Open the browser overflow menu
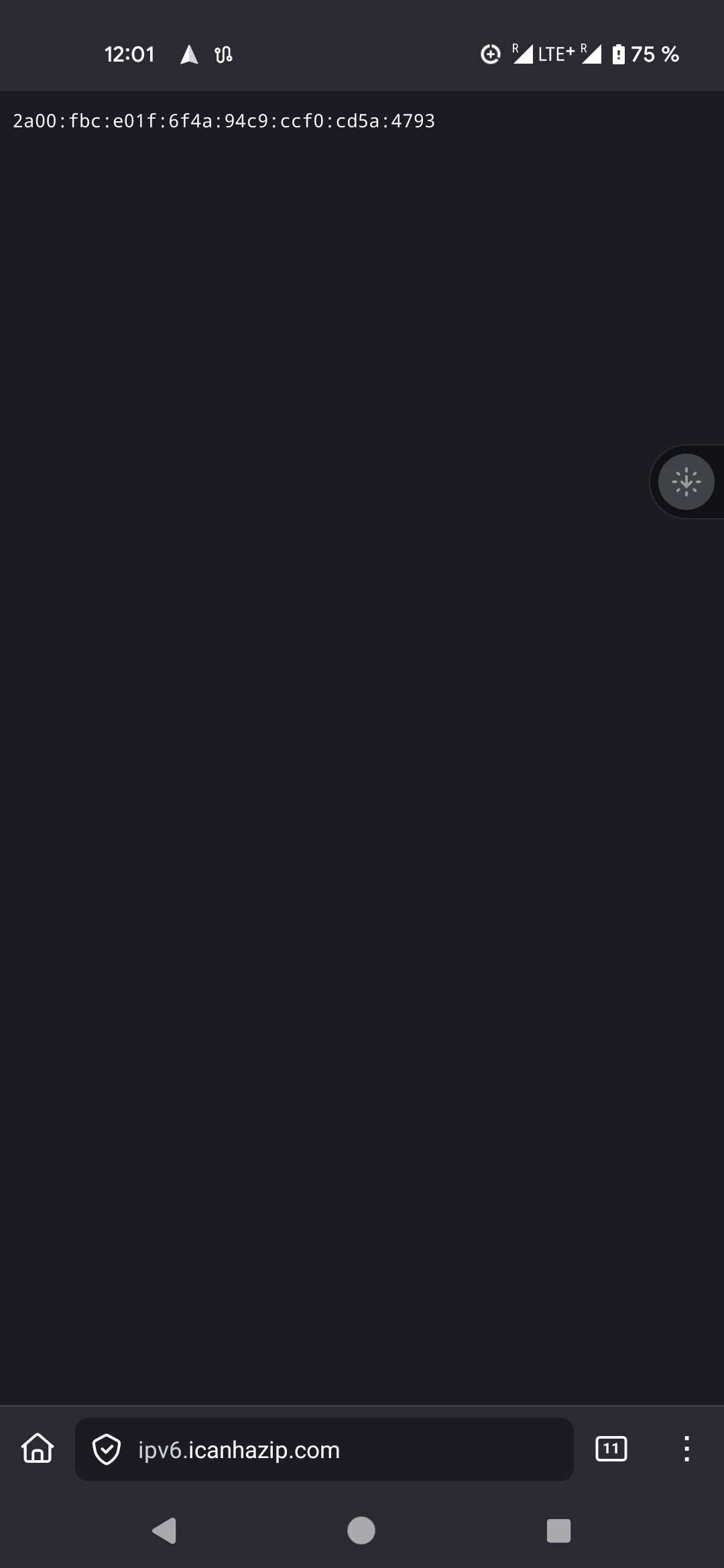The height and width of the screenshot is (1568, 724). point(686,1449)
